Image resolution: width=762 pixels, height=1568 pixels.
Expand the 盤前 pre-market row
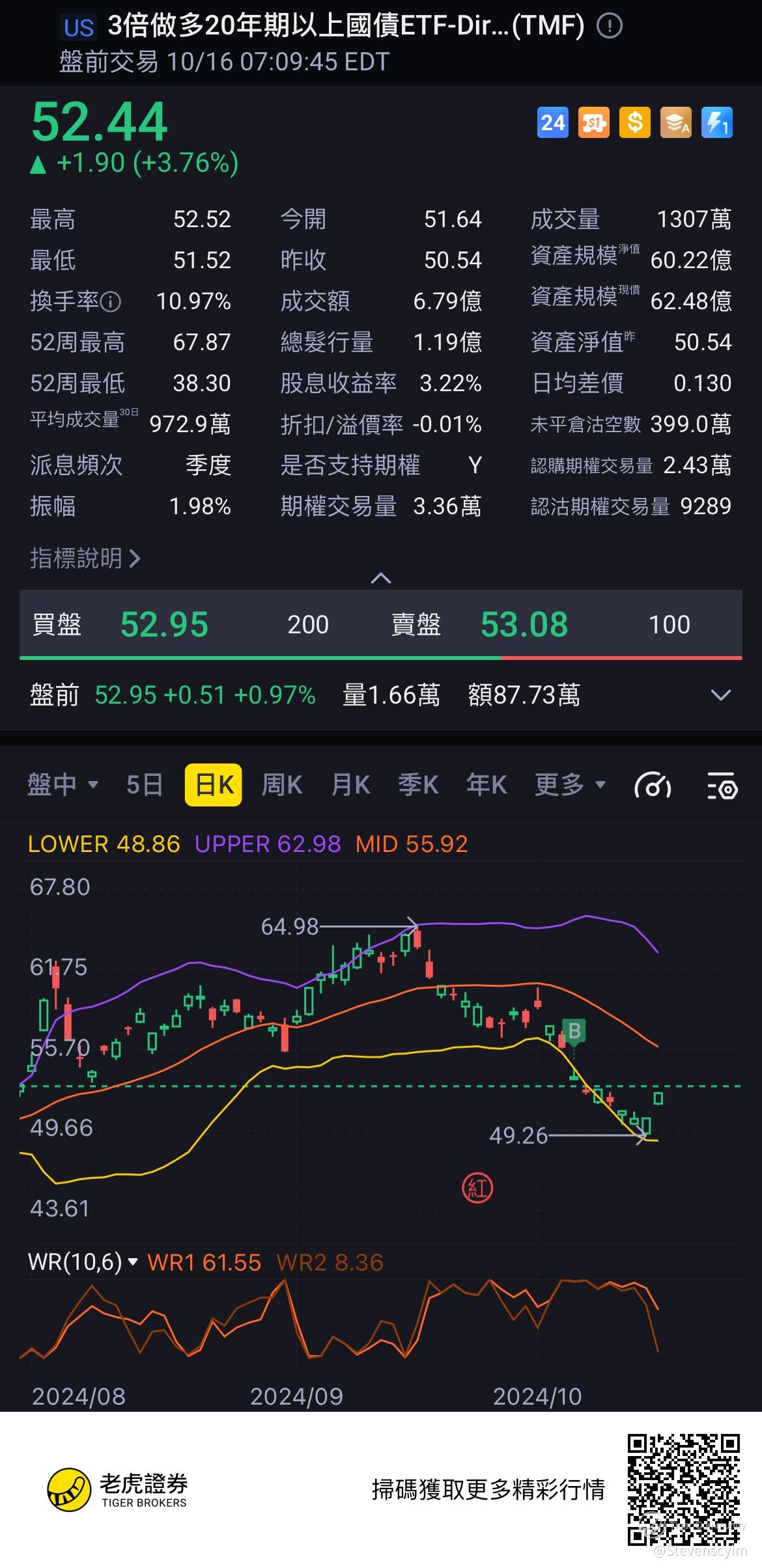[720, 695]
